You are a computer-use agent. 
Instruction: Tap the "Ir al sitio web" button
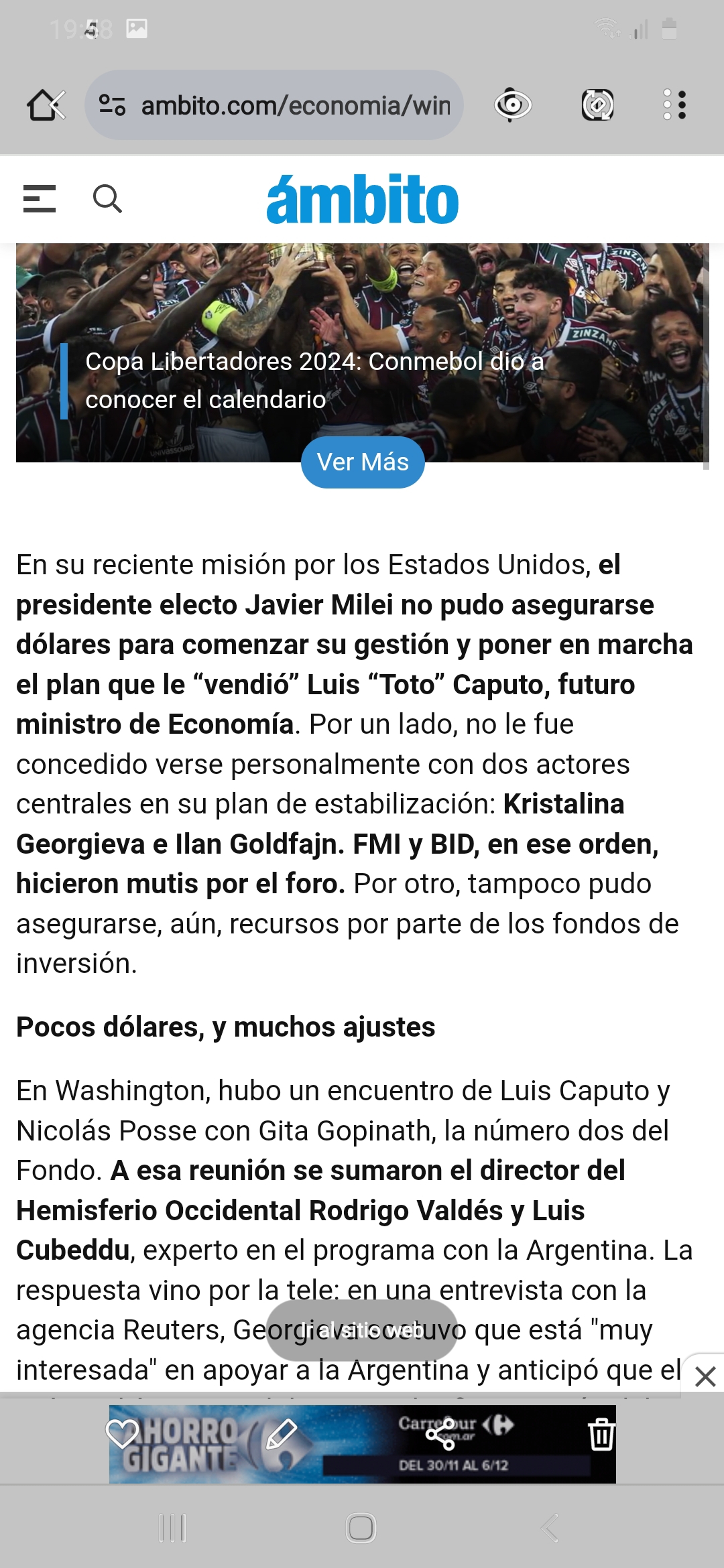(362, 1330)
